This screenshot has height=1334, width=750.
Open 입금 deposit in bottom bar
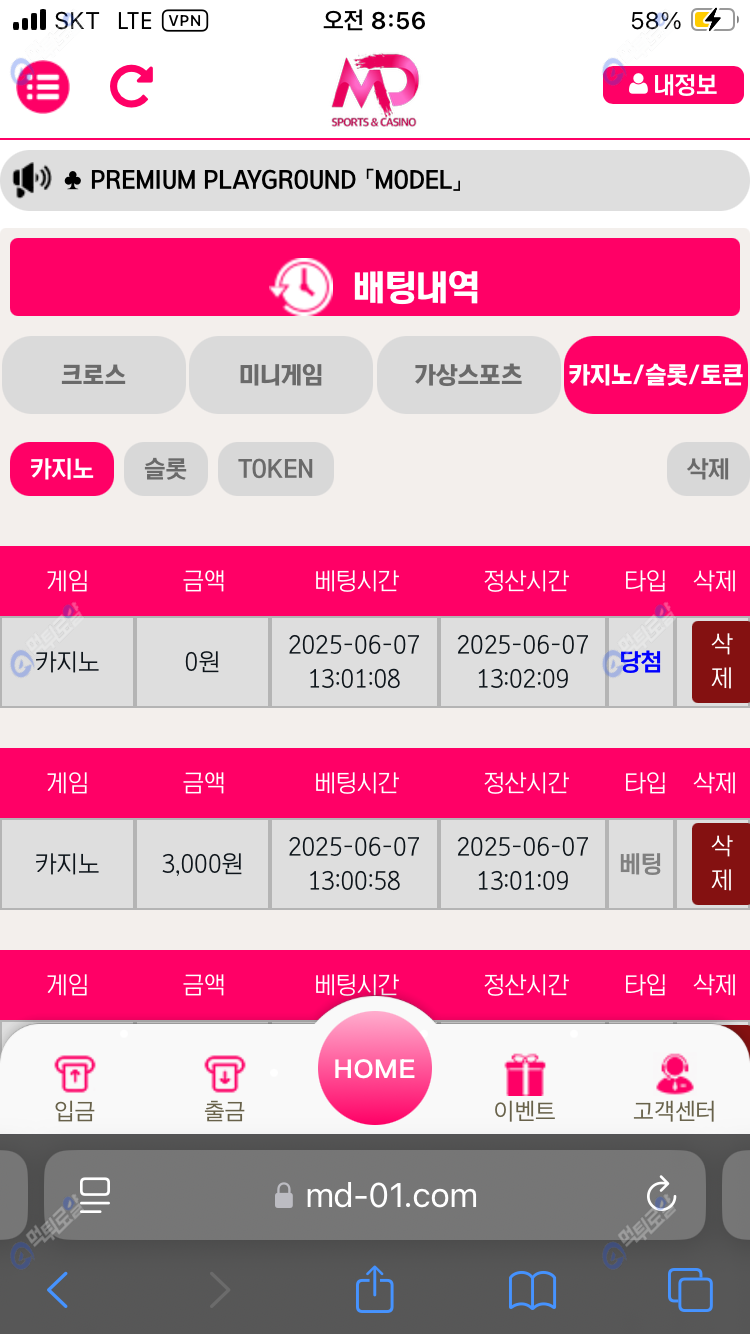click(75, 1088)
